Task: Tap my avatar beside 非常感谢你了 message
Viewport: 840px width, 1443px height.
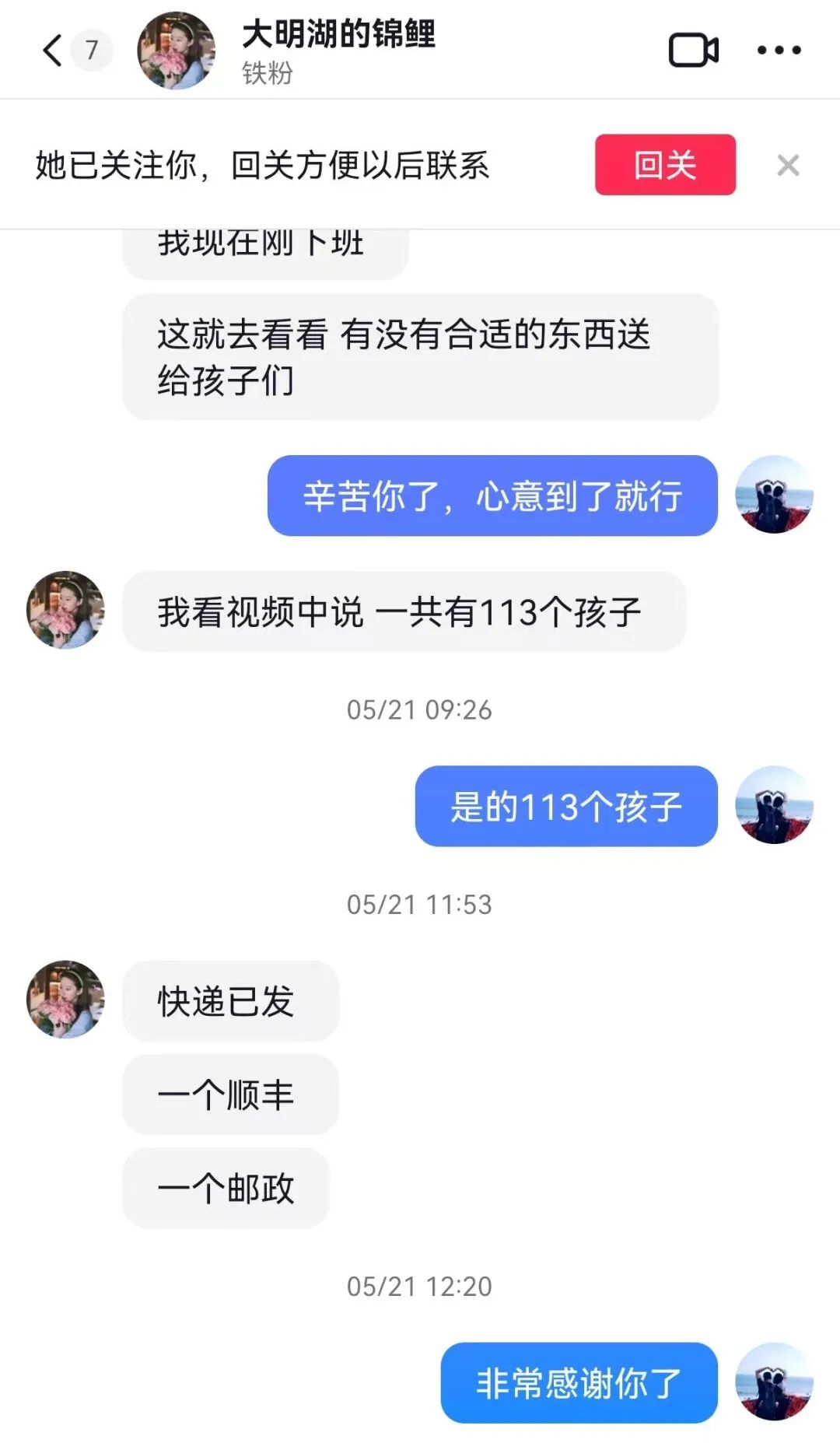Action: click(x=774, y=1382)
